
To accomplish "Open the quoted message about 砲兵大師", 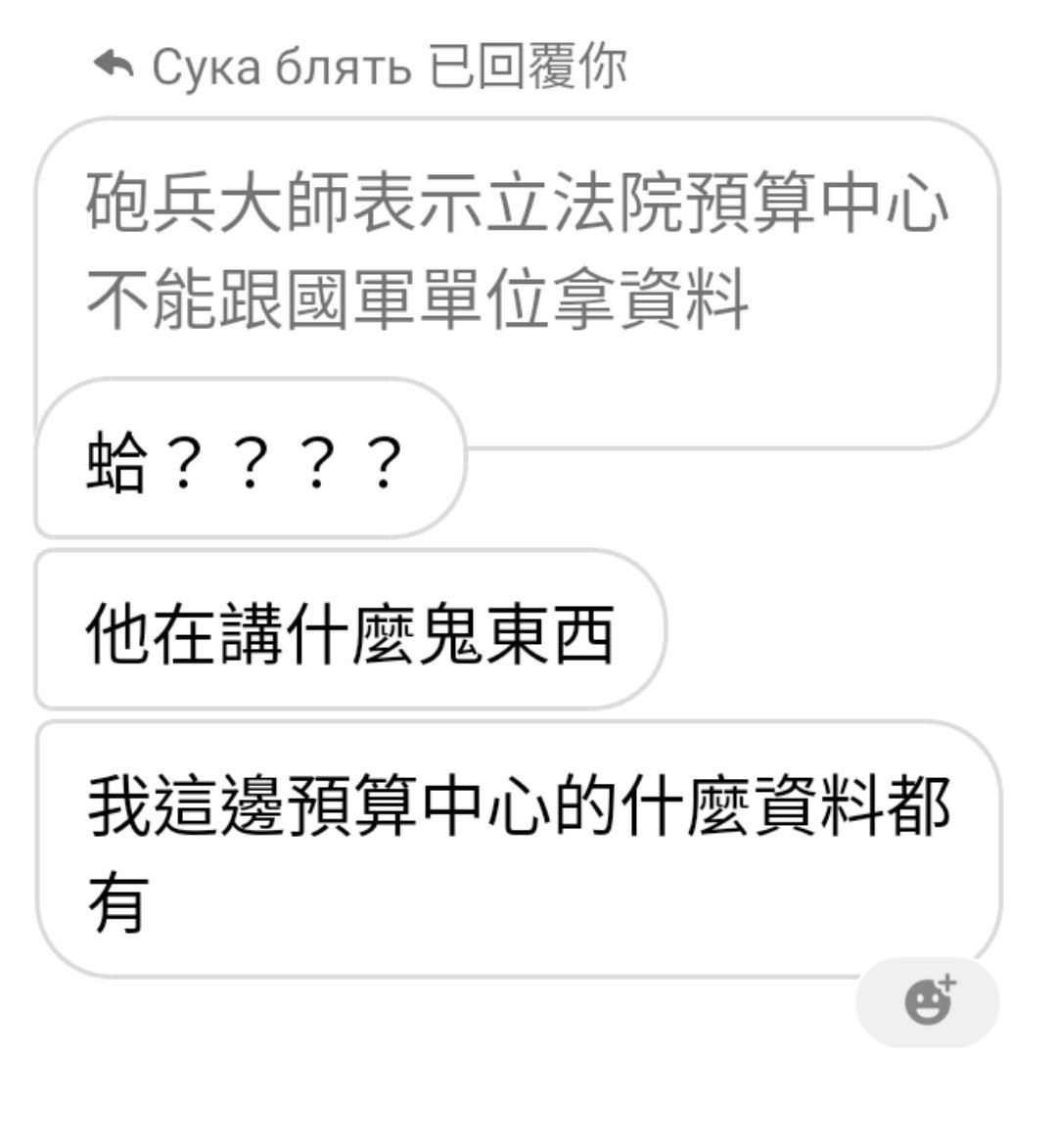I will click(517, 251).
